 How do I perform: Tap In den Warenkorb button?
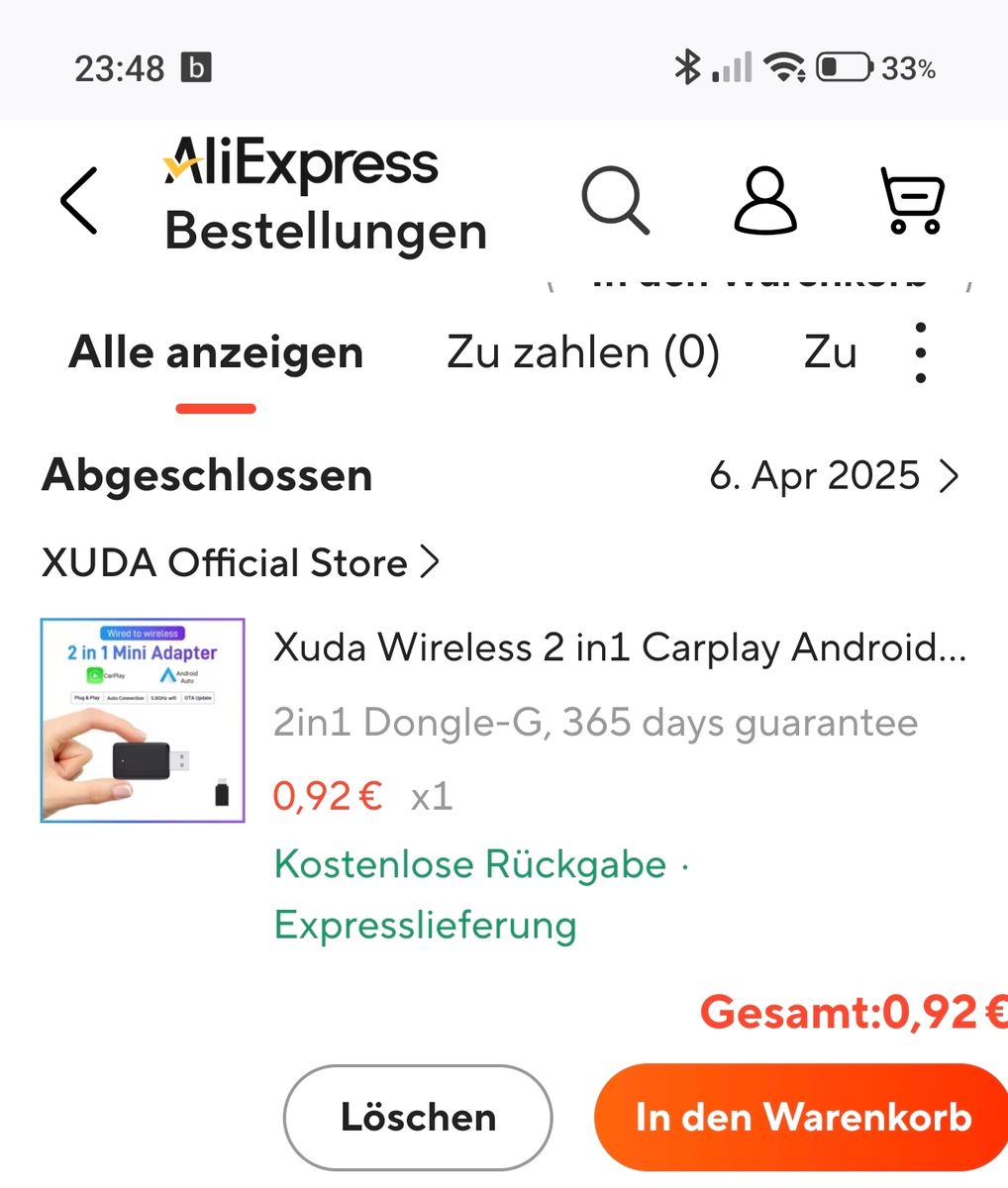[802, 1117]
